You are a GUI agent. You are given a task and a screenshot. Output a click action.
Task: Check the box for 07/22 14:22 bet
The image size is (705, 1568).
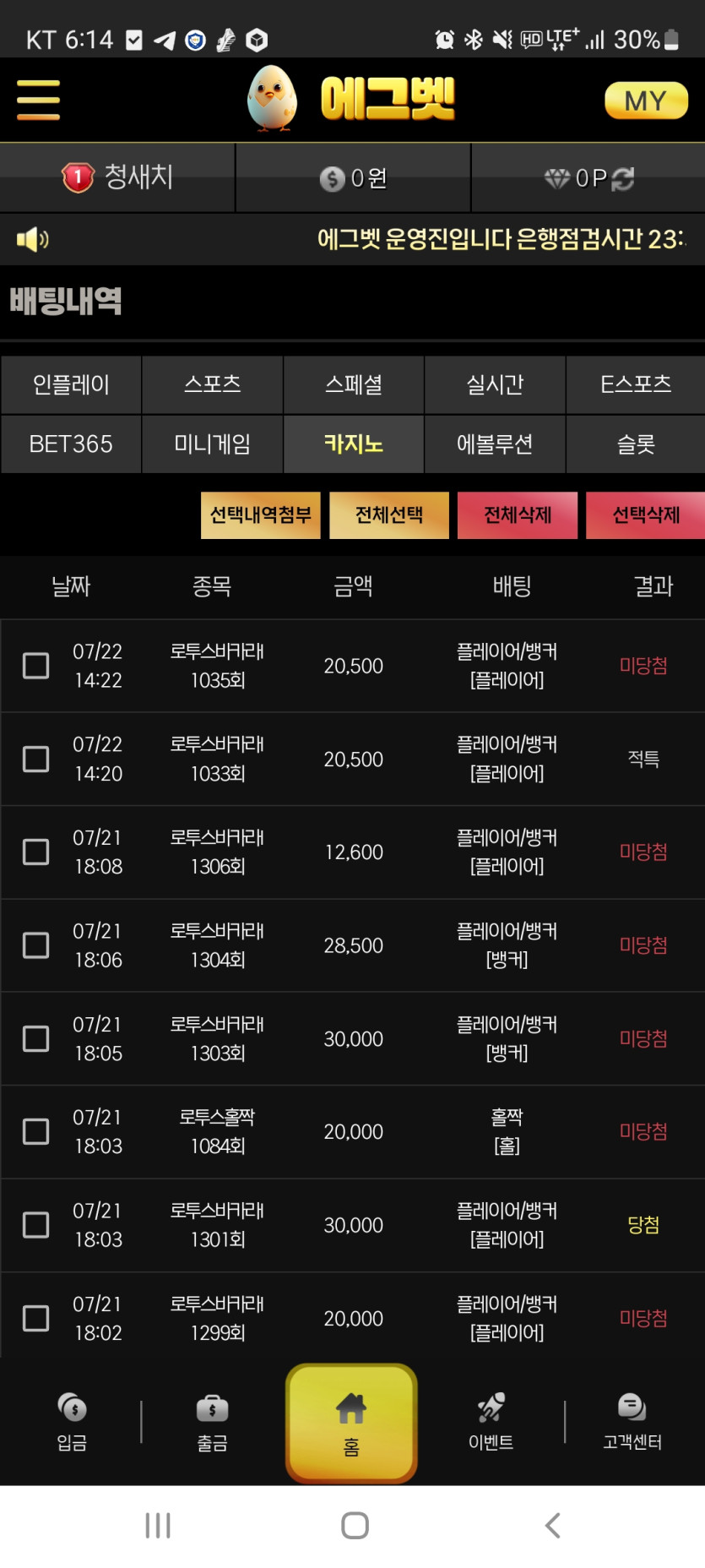(35, 666)
